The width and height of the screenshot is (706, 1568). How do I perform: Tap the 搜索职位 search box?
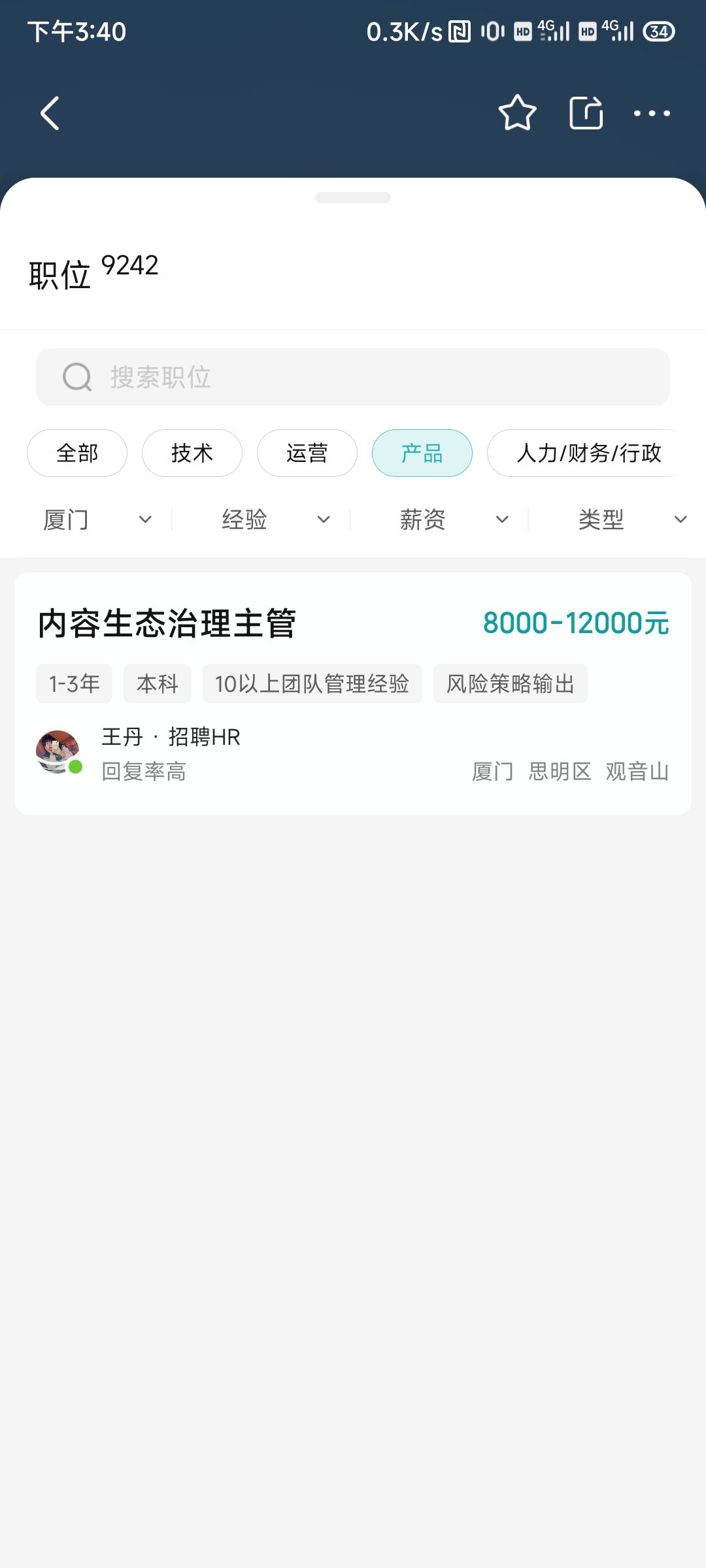pyautogui.click(x=353, y=377)
